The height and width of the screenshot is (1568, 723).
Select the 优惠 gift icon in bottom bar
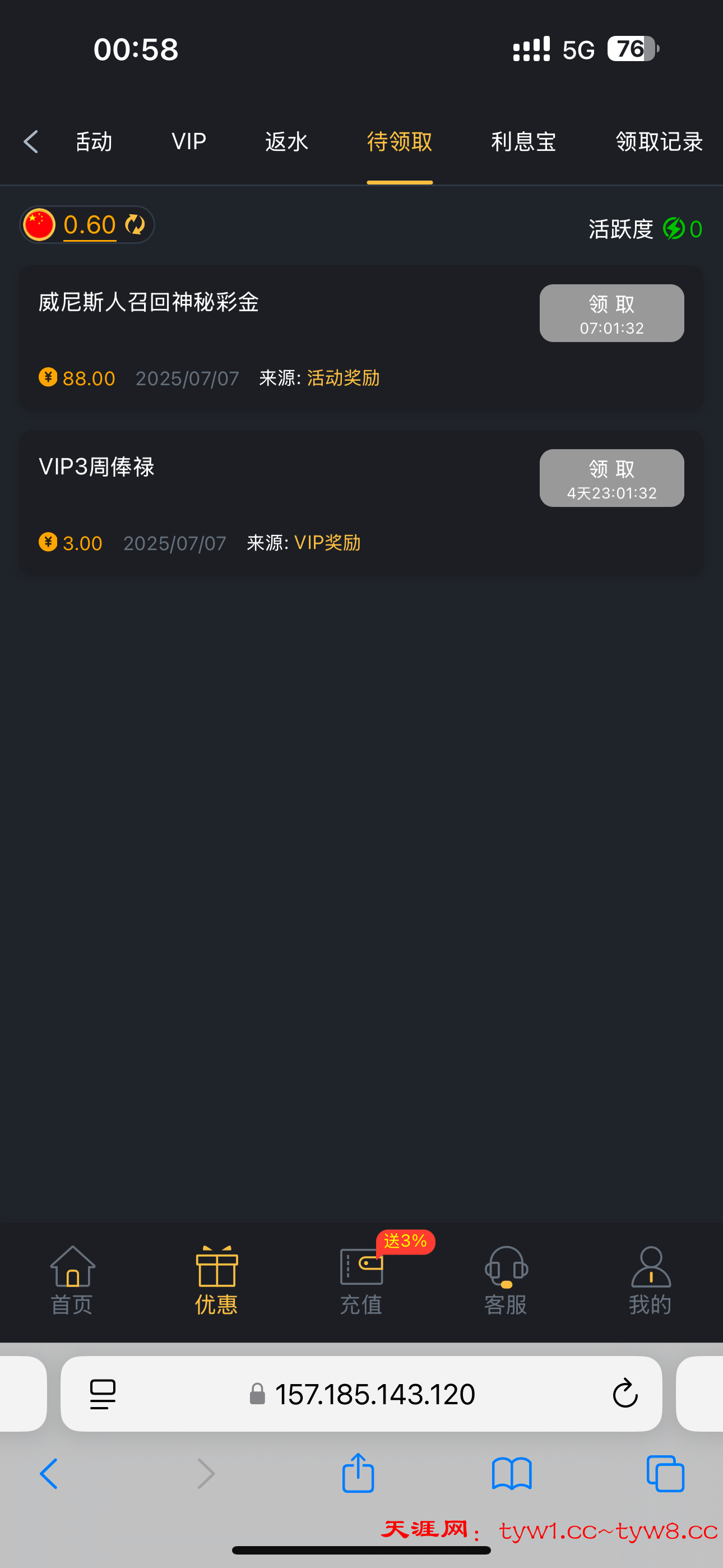click(216, 1269)
